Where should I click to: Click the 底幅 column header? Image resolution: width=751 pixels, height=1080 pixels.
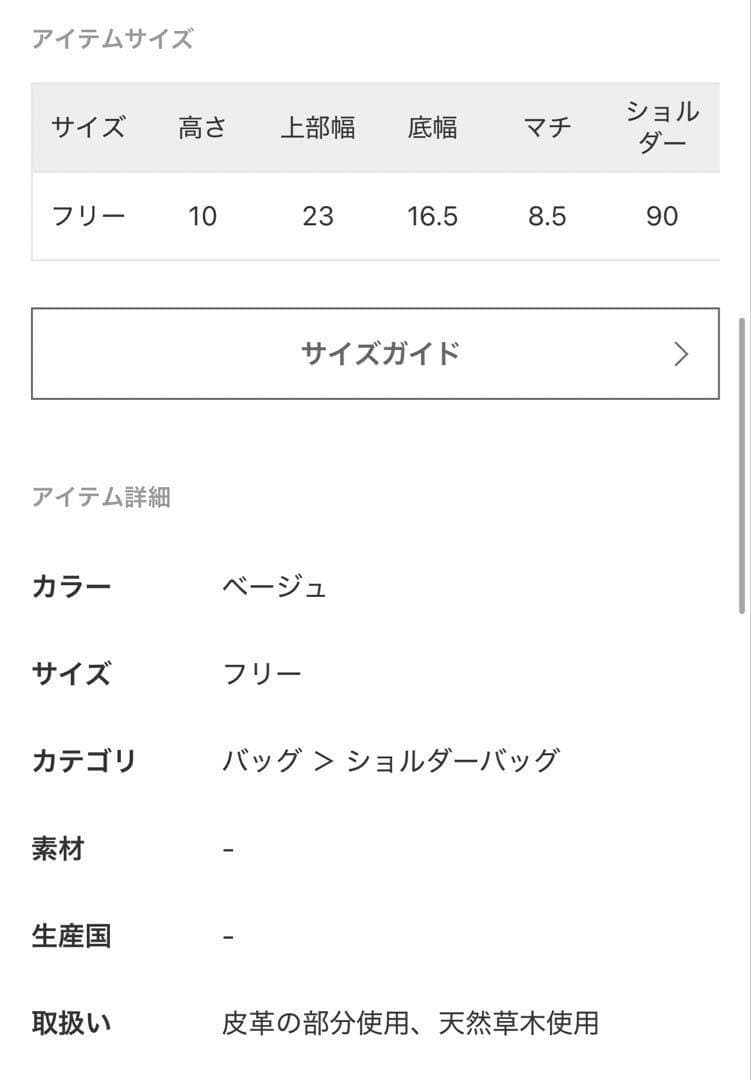(434, 127)
